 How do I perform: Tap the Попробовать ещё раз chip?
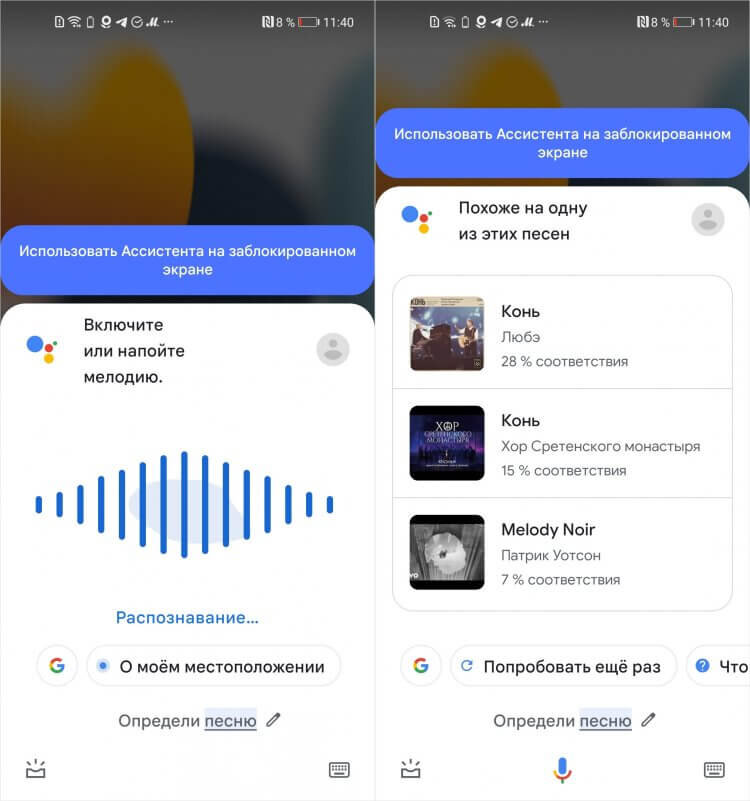563,666
